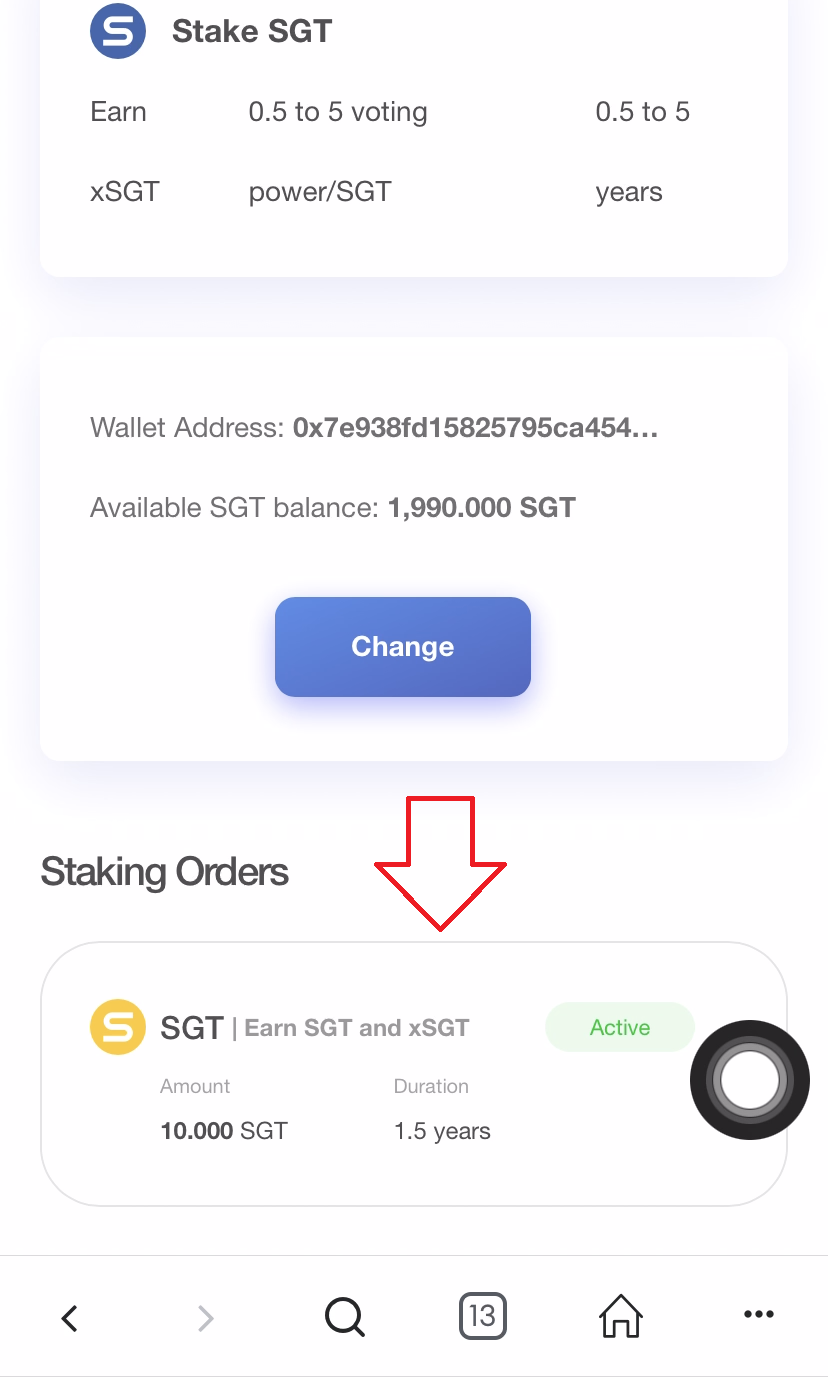
Task: Go back to the previous page
Action: click(69, 1318)
